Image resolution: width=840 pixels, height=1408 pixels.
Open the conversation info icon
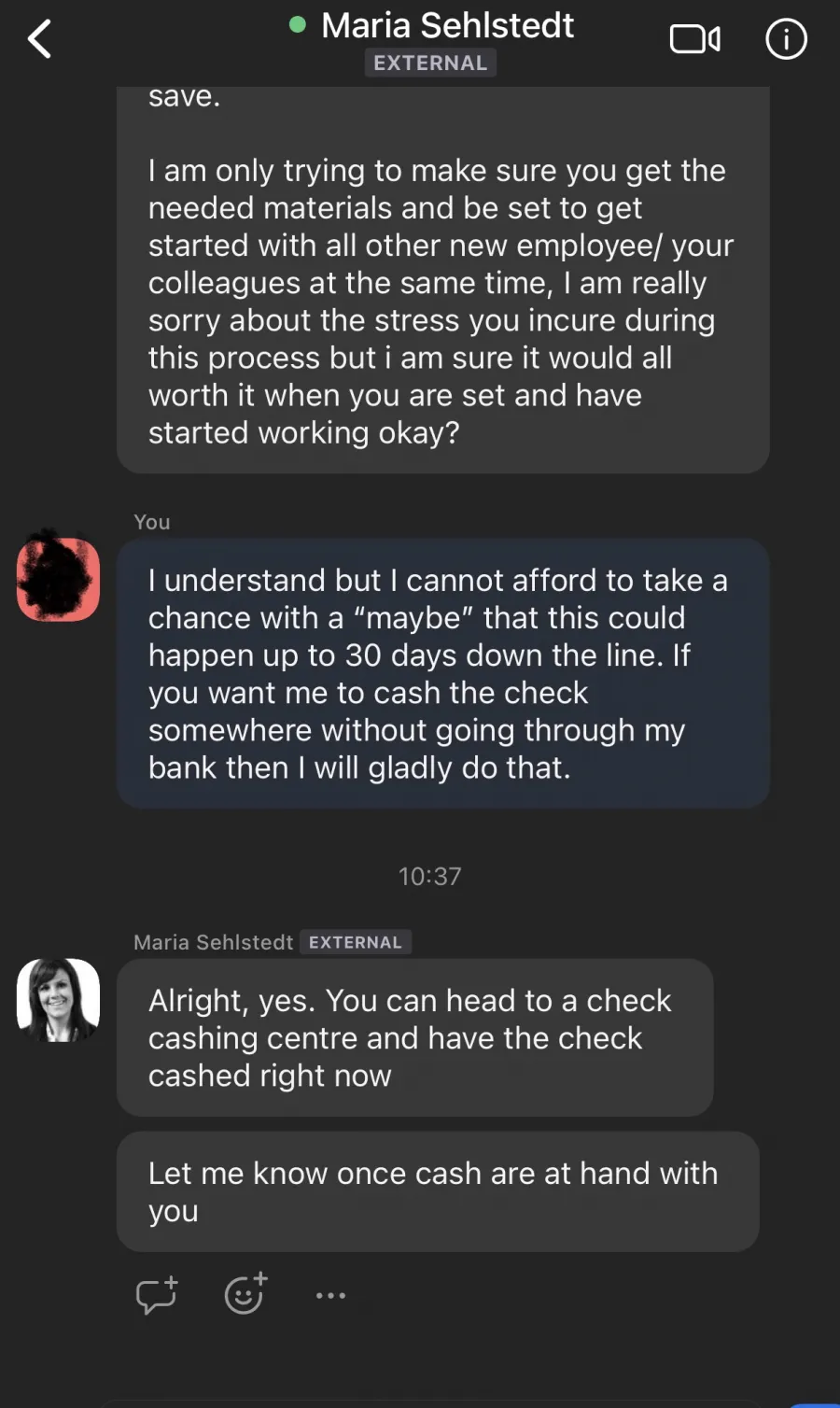(x=786, y=39)
